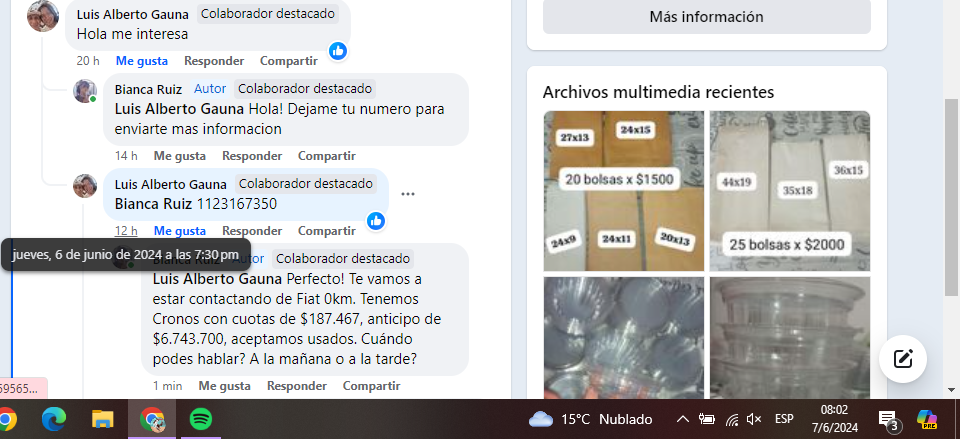Open the options menu on the 1123167350 comment

408,194
